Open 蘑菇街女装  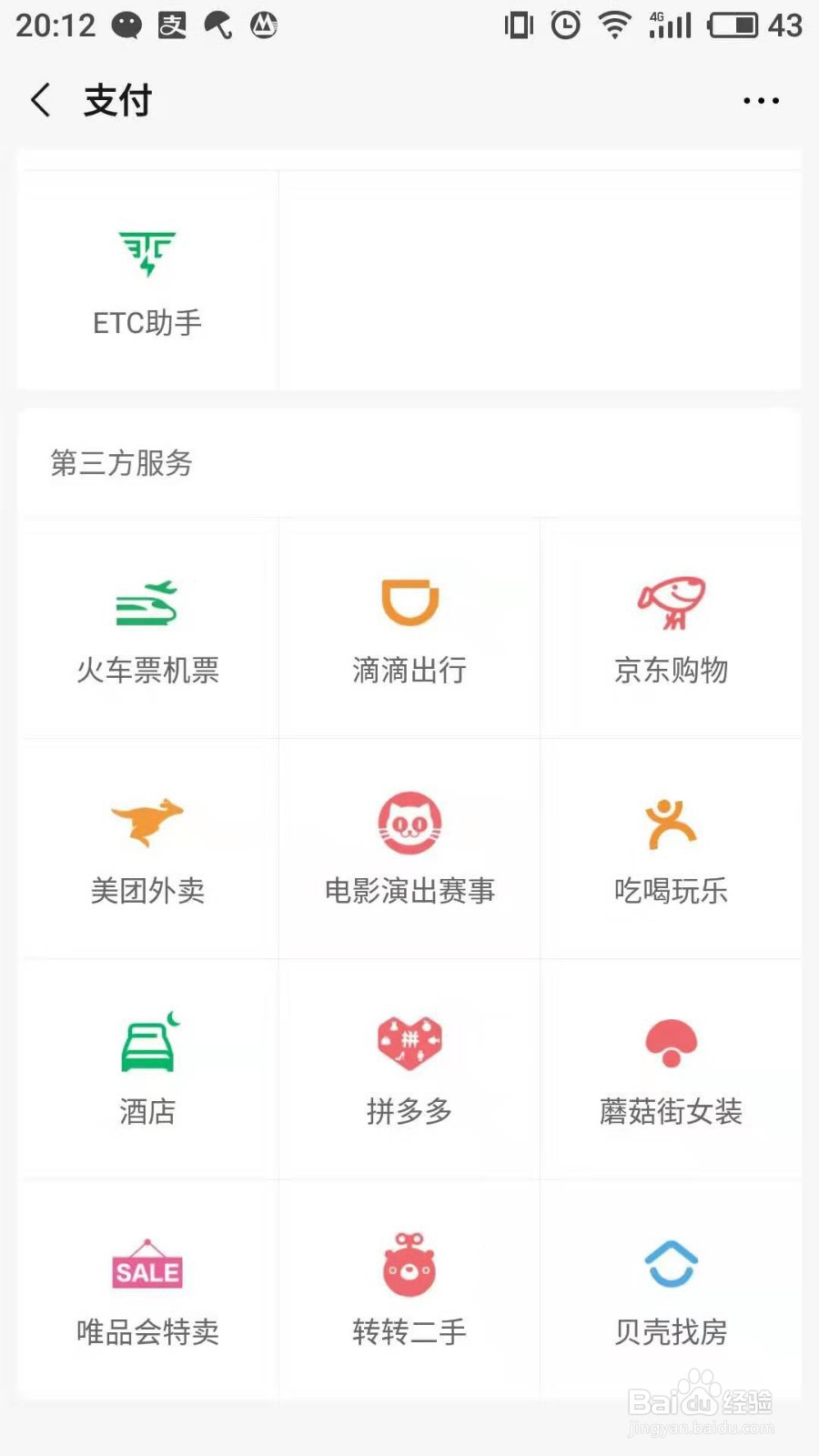tap(672, 1069)
